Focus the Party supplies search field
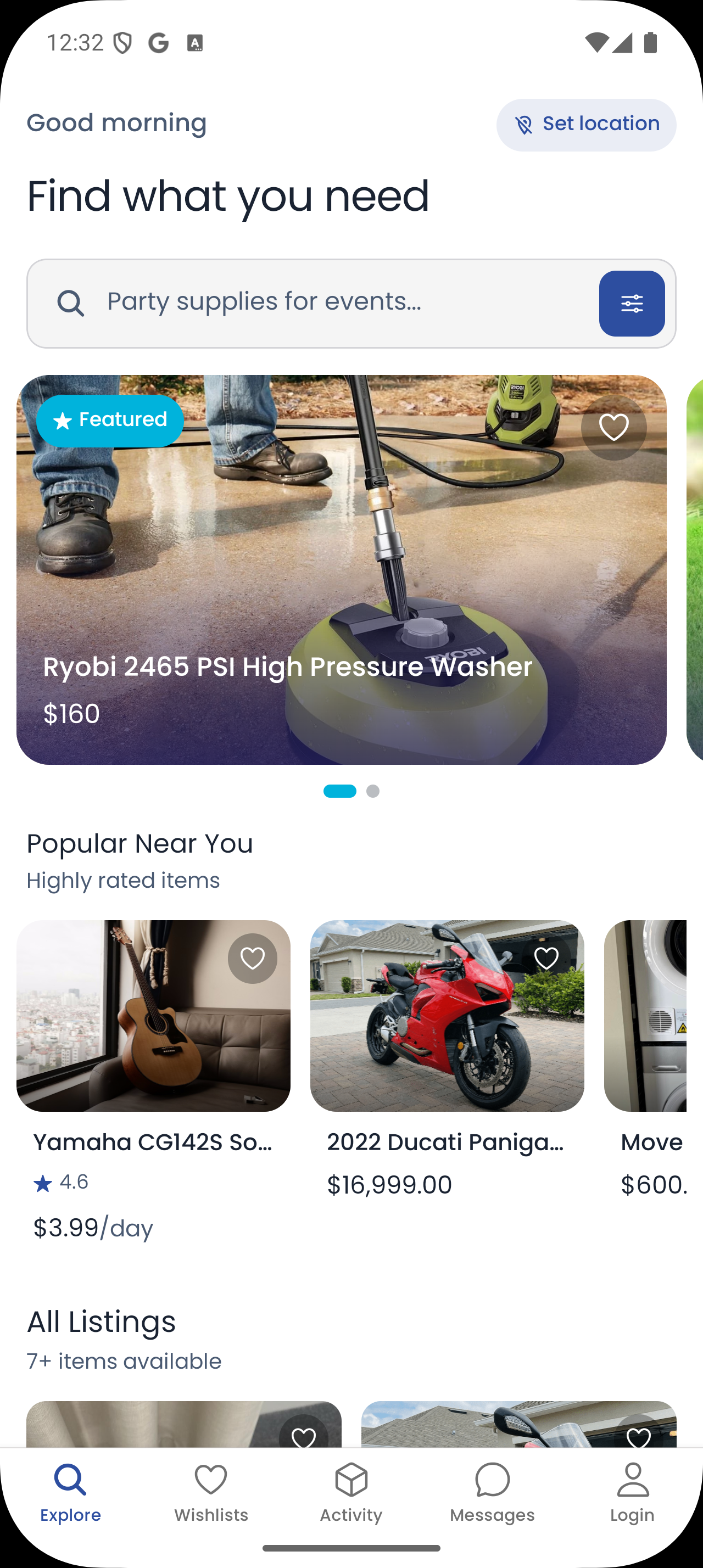Viewport: 703px width, 1568px height. [x=341, y=303]
